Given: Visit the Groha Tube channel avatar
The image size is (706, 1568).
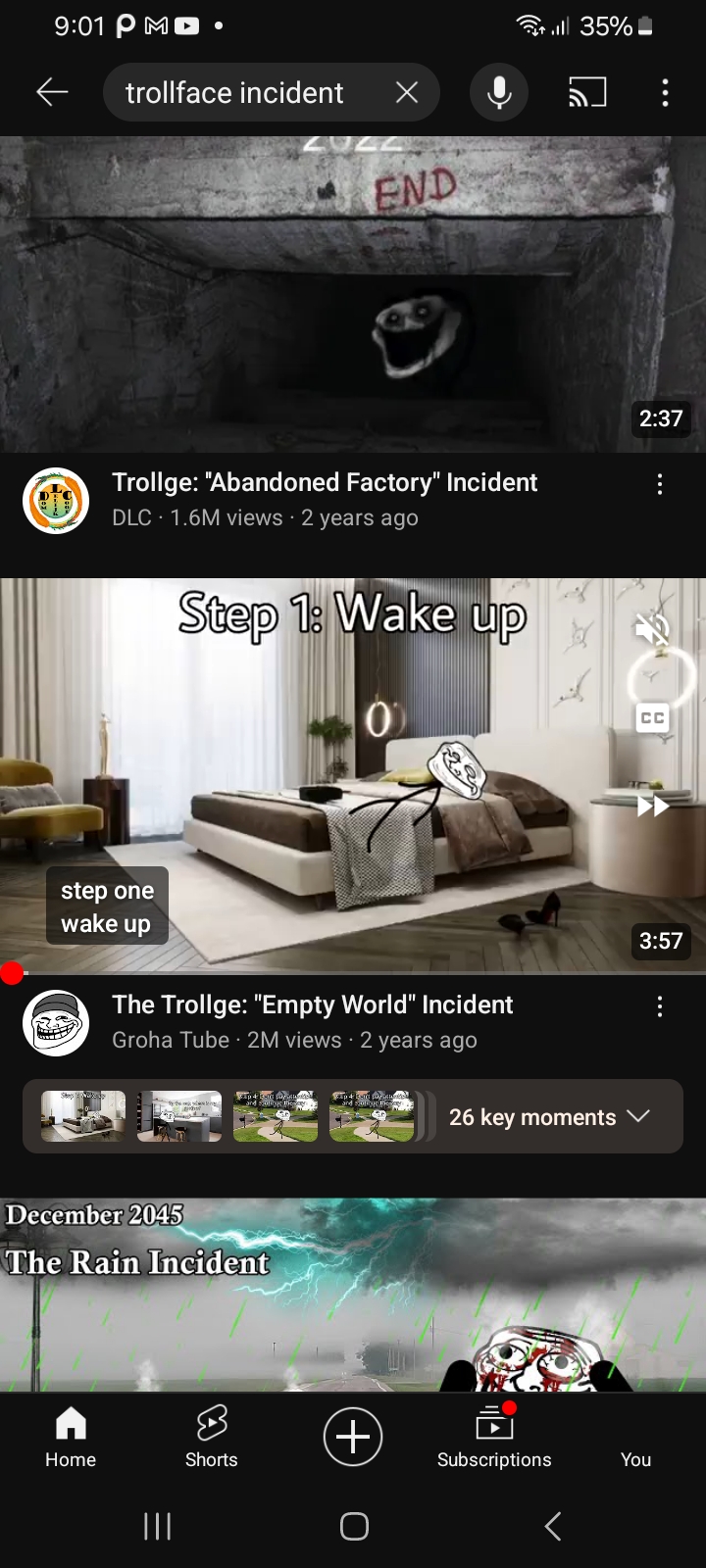Looking at the screenshot, I should pos(56,1022).
